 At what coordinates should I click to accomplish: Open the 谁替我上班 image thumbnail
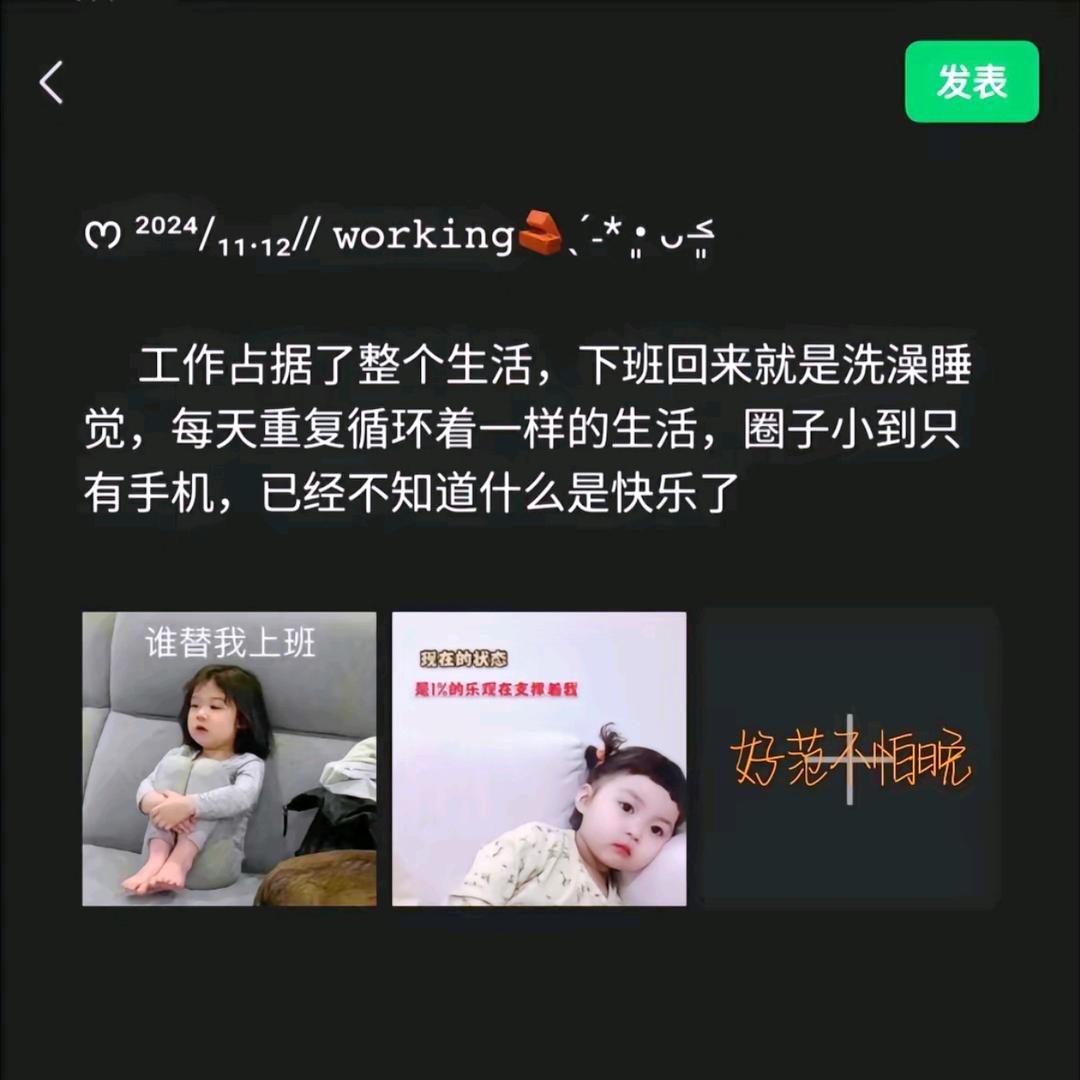229,759
